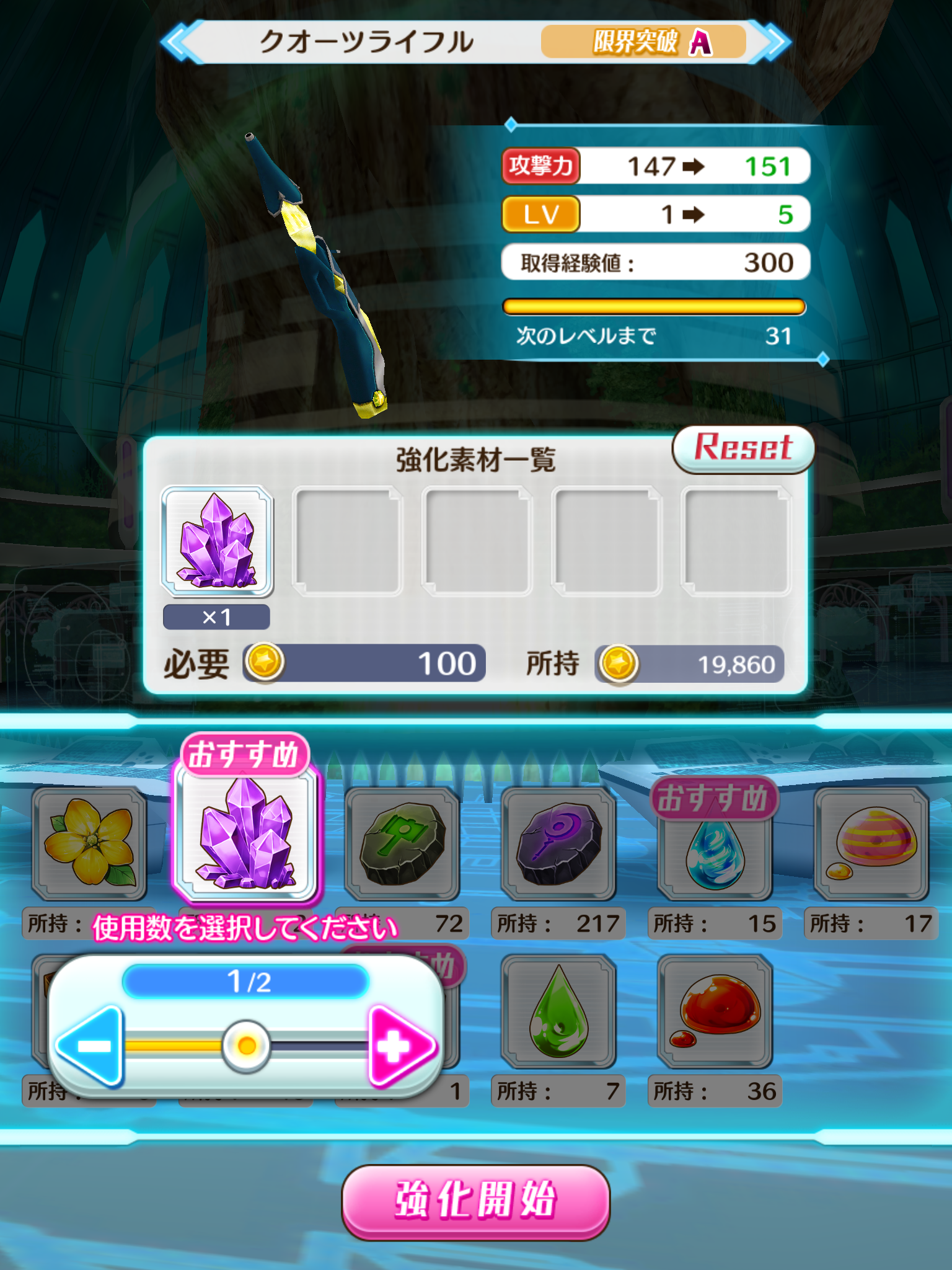Increase the use count with the plus arrow

pyautogui.click(x=401, y=1047)
